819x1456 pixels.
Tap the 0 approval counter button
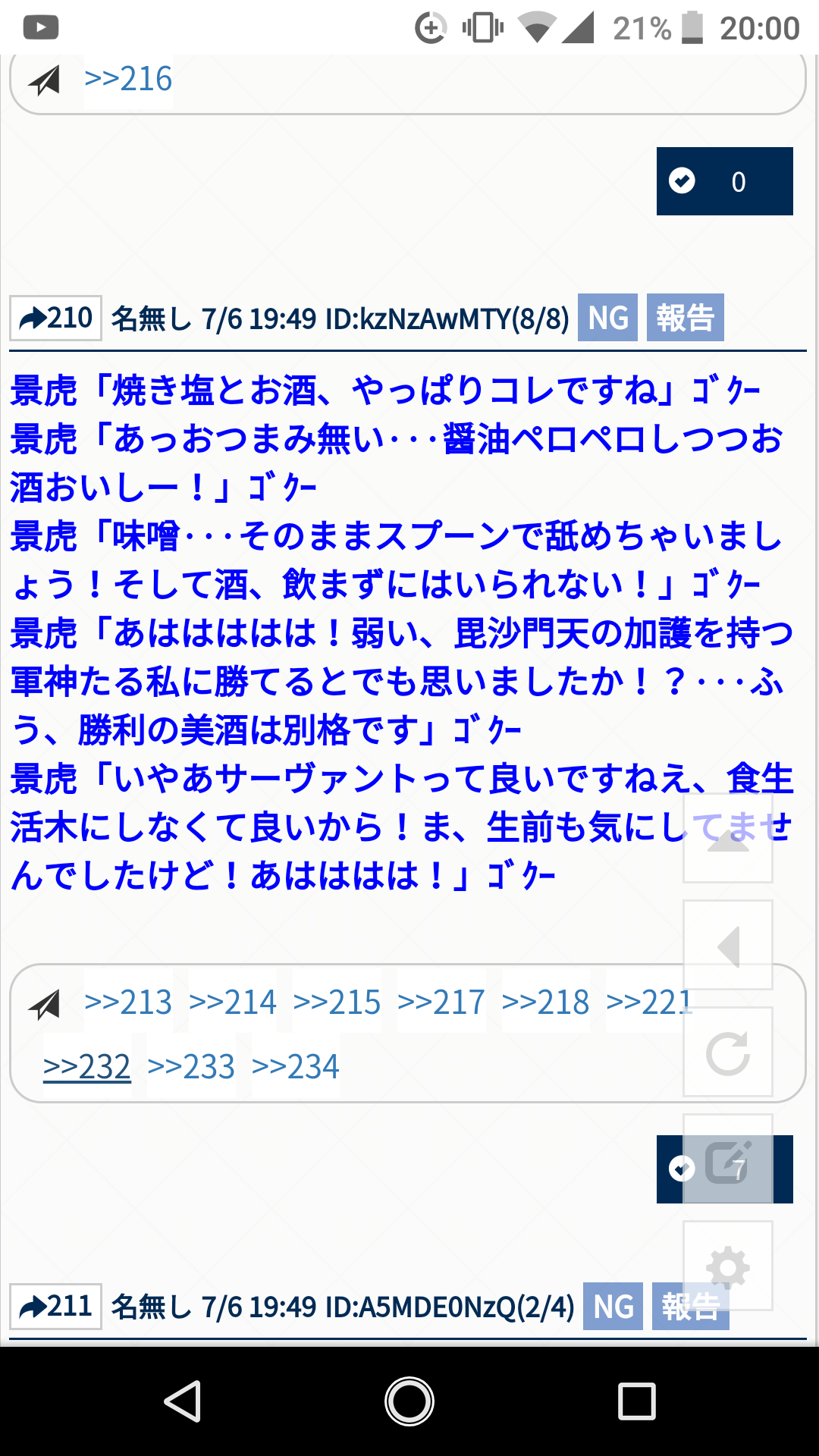[724, 181]
